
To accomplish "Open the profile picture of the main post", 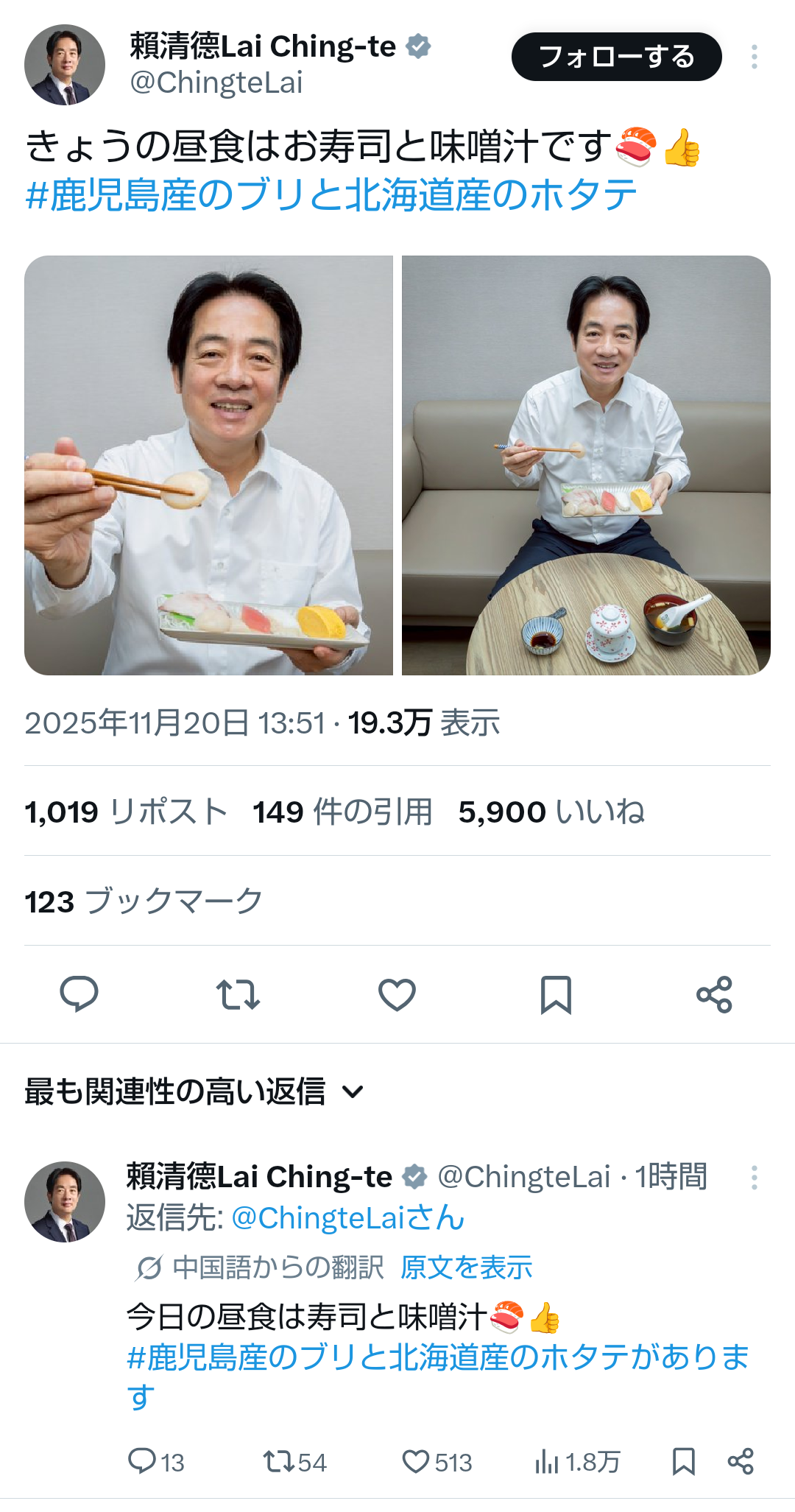I will pos(65,65).
